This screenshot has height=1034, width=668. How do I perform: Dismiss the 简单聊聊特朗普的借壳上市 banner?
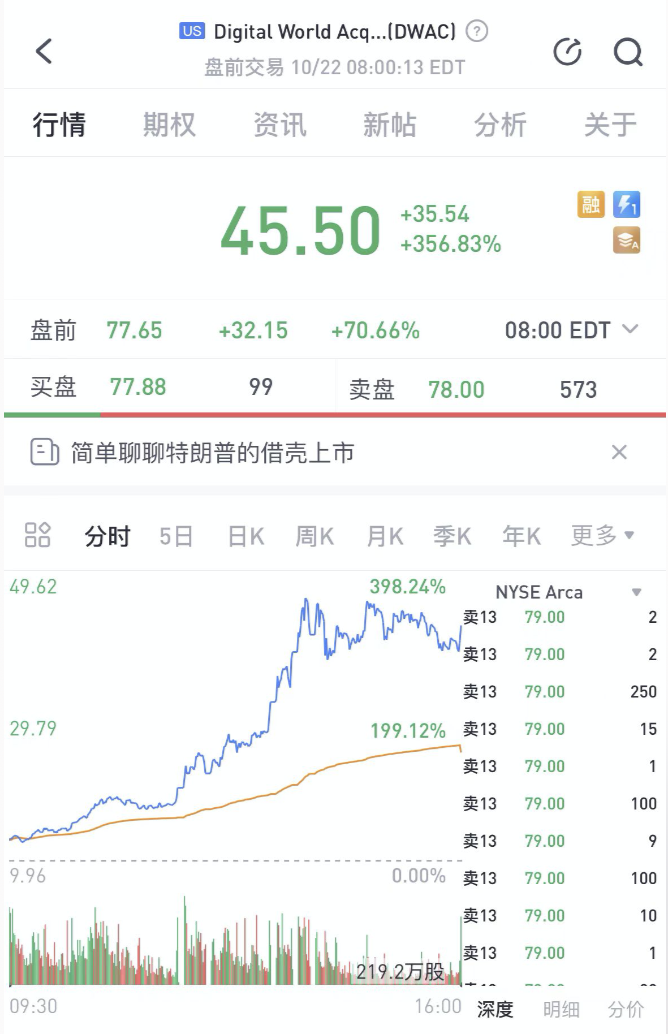click(619, 452)
